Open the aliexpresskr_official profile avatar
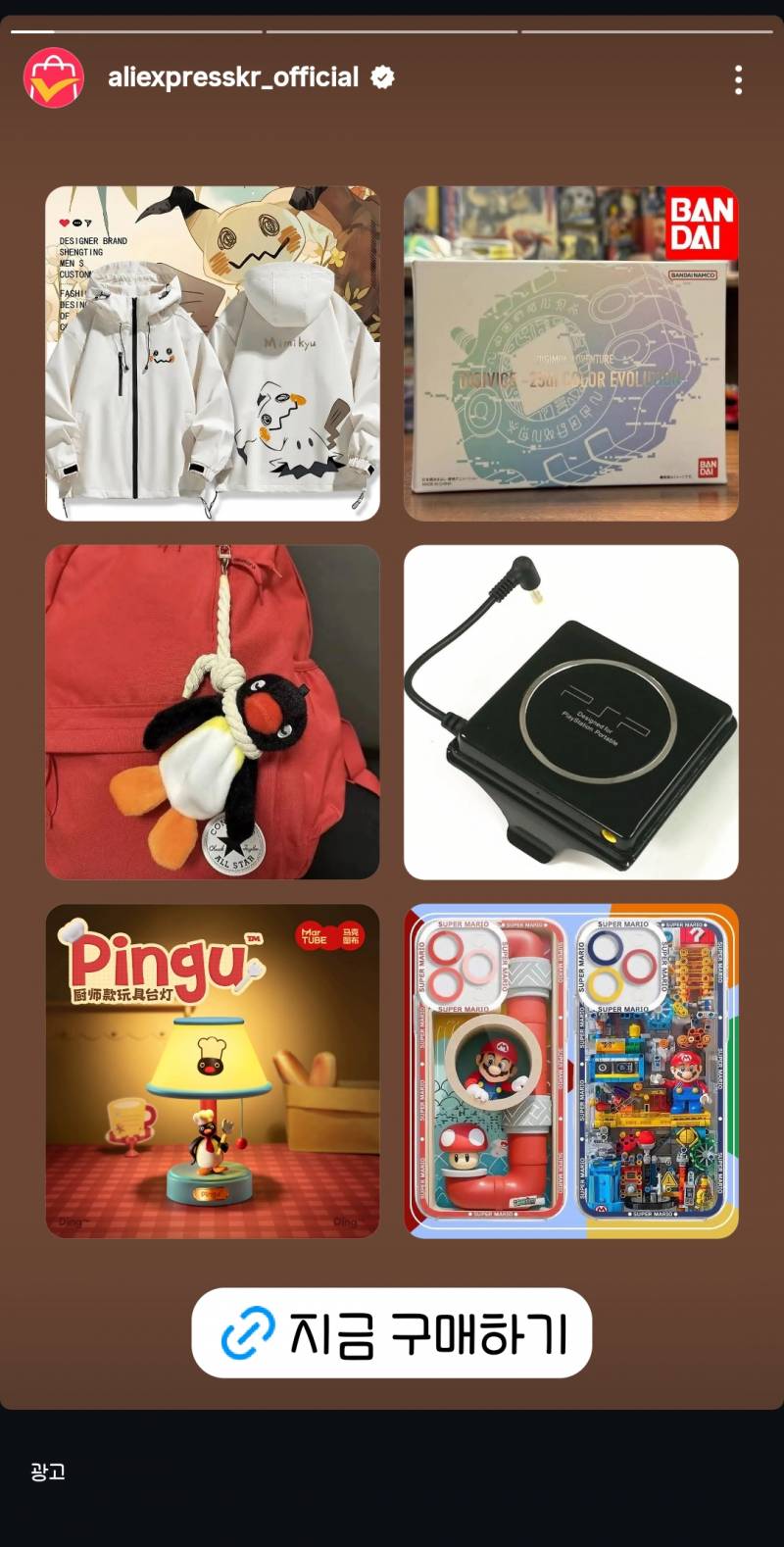 53,78
